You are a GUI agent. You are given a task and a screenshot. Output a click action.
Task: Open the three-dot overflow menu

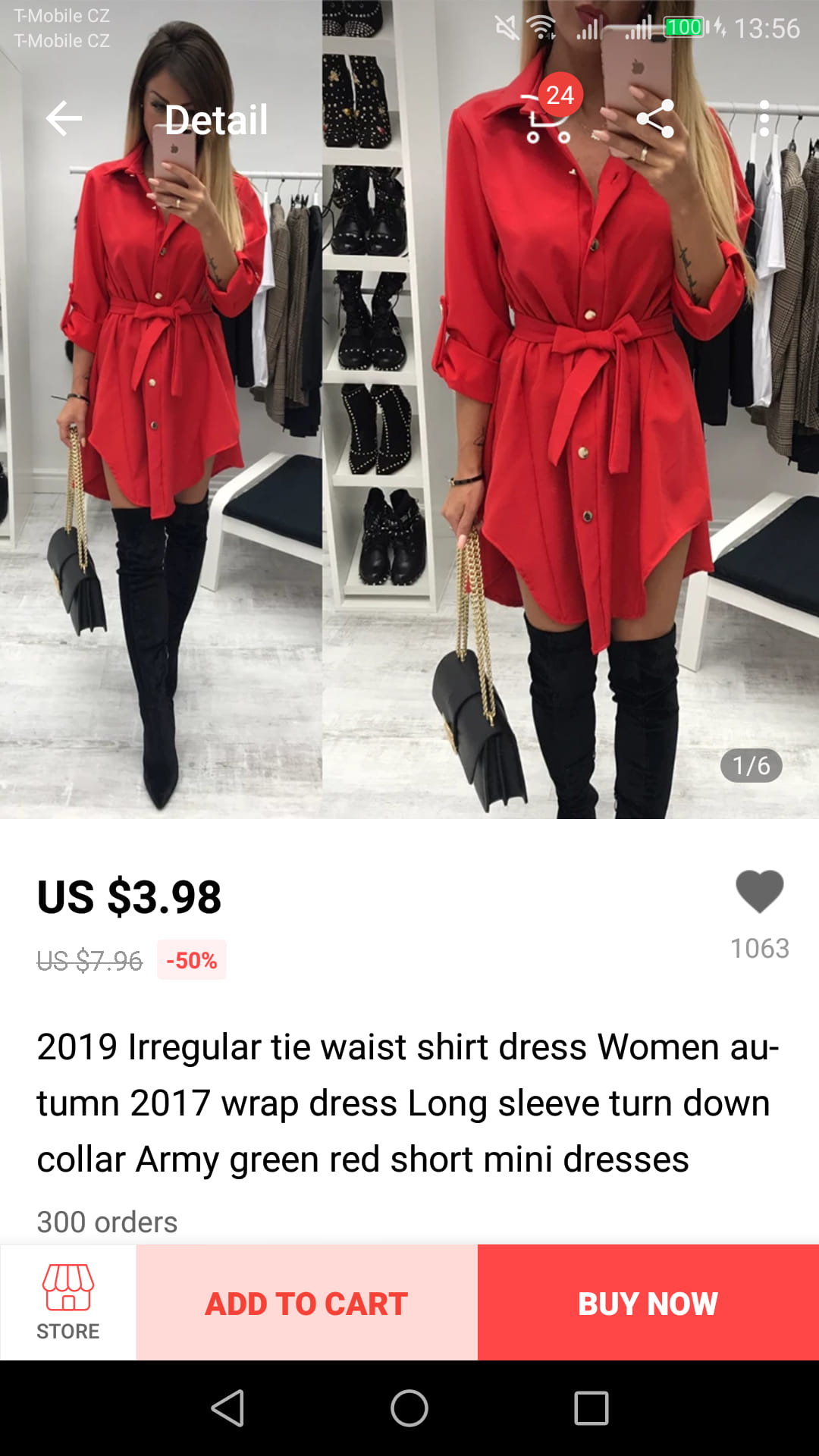764,119
